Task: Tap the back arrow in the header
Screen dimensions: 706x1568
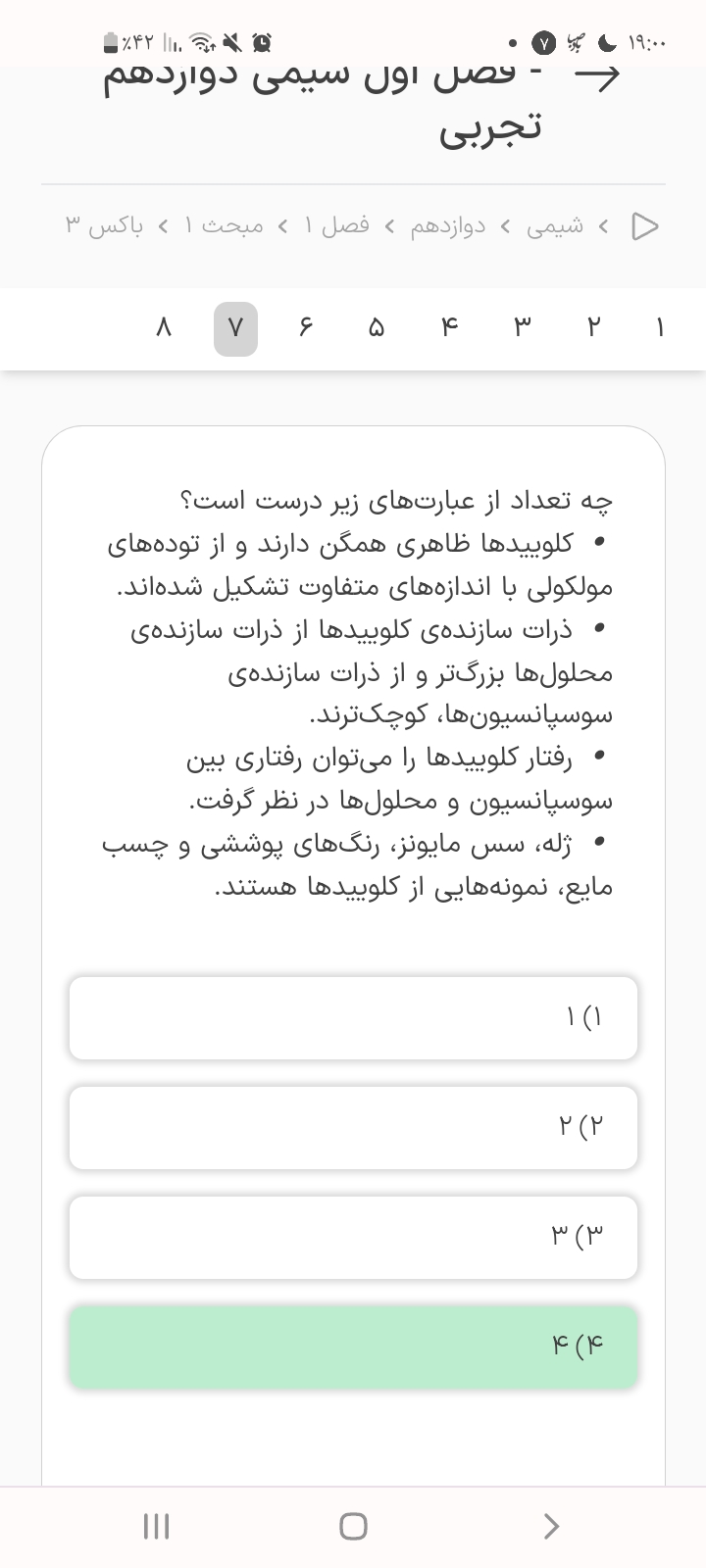Action: [597, 77]
